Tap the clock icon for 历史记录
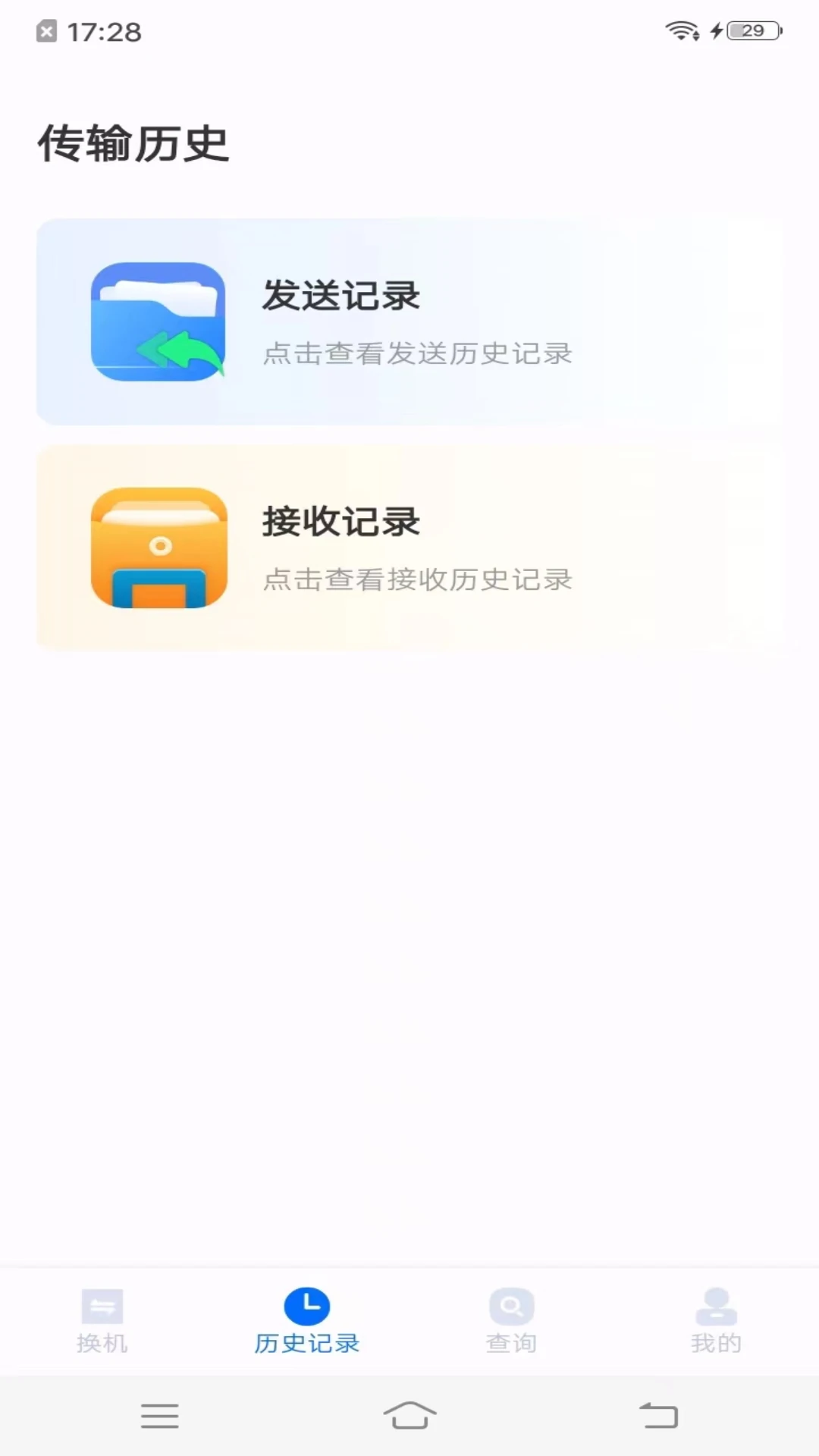This screenshot has height=1456, width=819. (x=307, y=1301)
